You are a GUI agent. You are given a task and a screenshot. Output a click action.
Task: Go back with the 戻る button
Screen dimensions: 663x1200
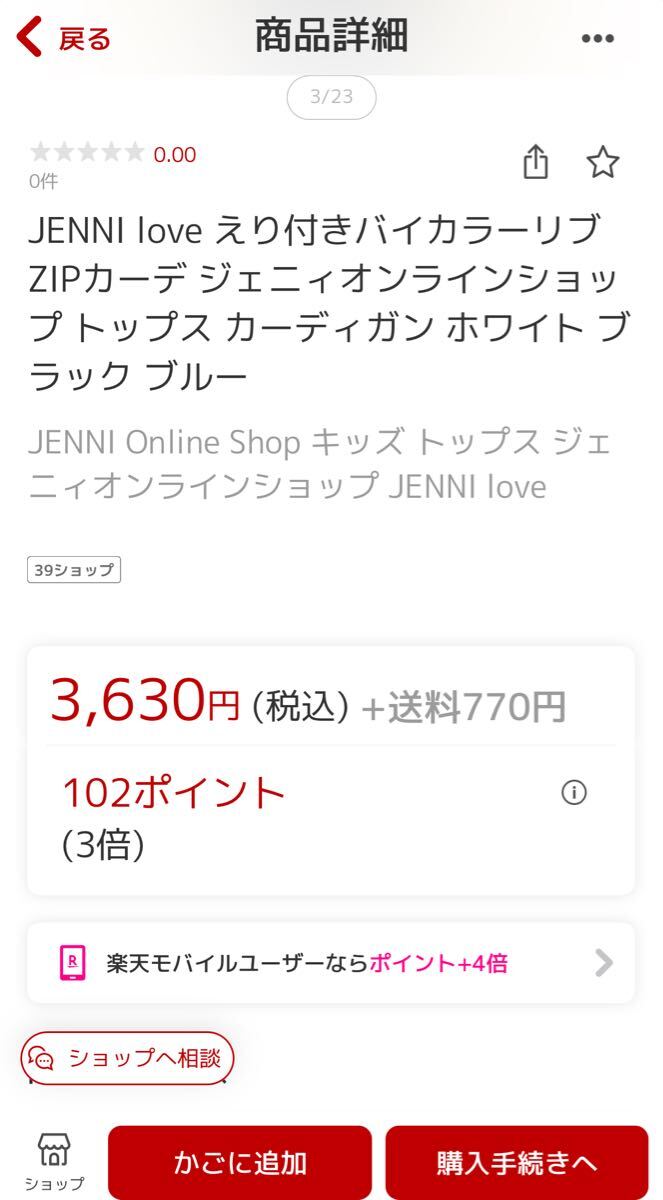(63, 38)
